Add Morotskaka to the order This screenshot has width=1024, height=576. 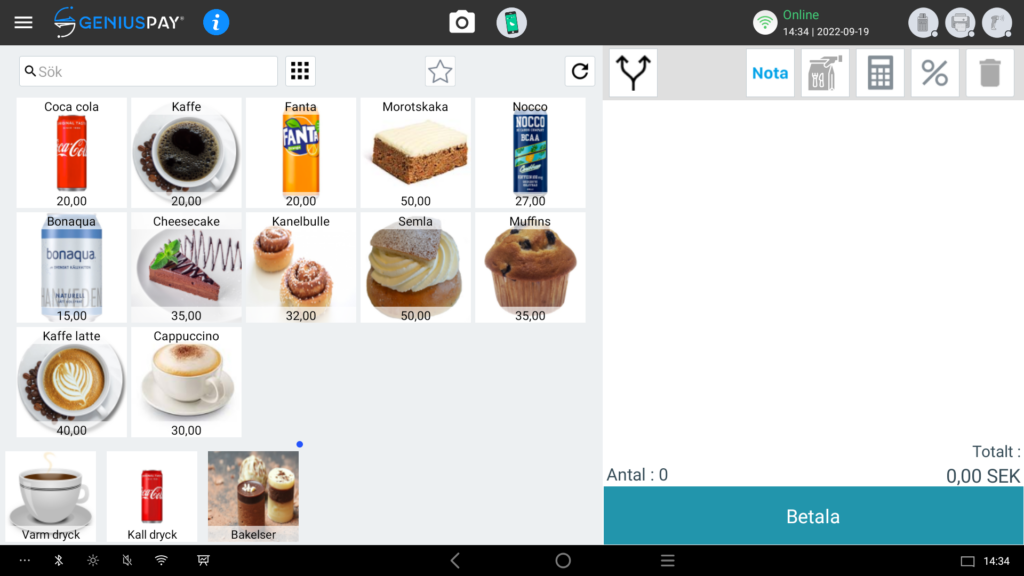[415, 153]
